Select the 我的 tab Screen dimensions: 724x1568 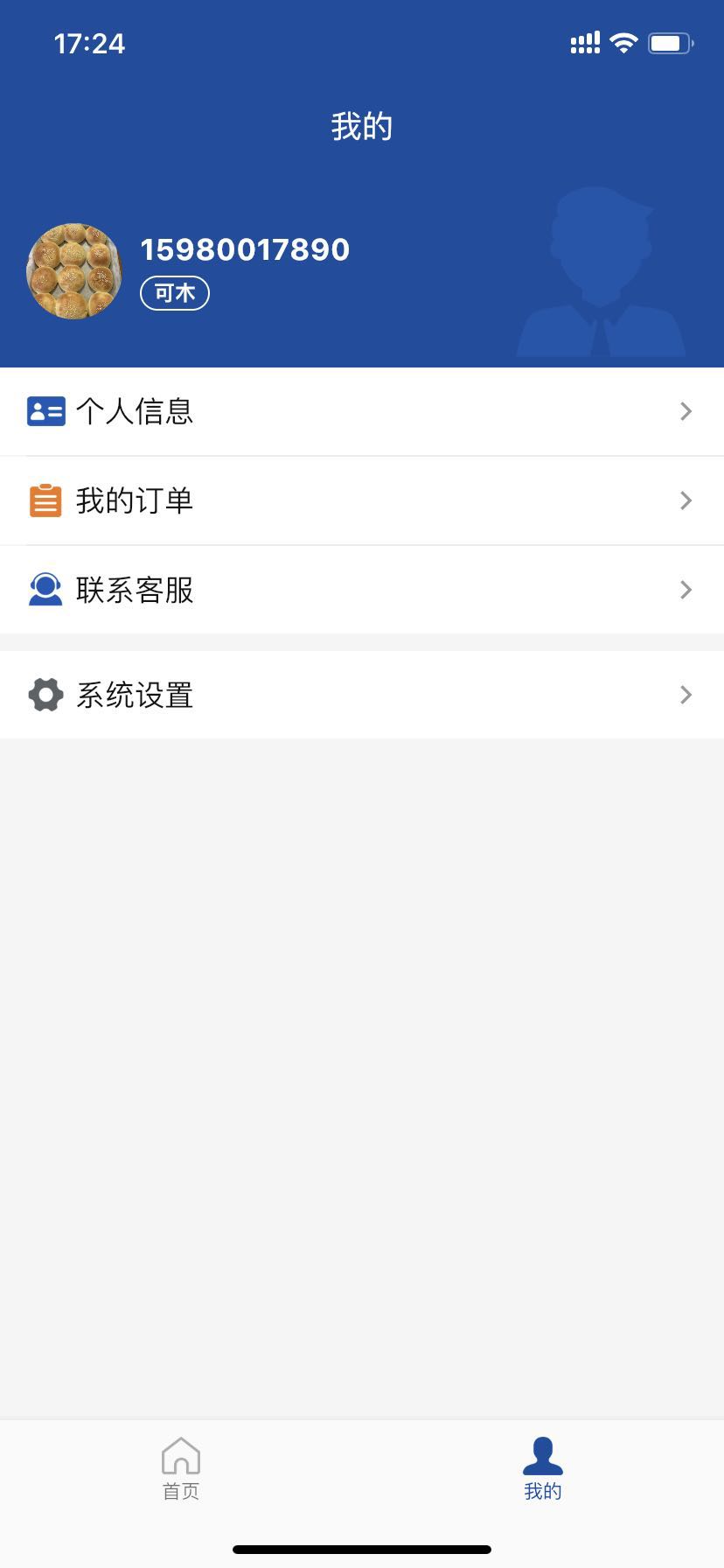click(542, 1468)
